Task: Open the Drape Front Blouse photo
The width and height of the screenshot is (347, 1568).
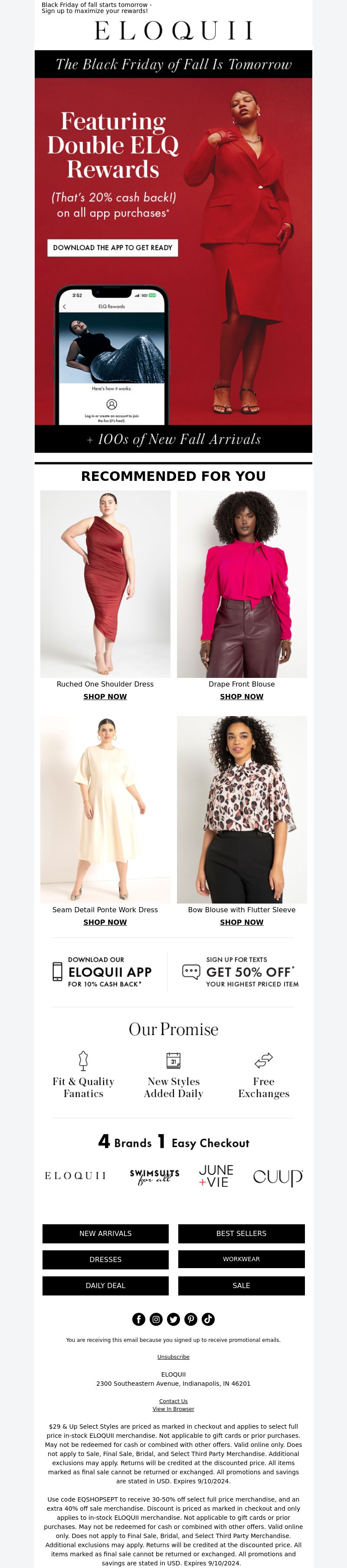Action: click(242, 584)
